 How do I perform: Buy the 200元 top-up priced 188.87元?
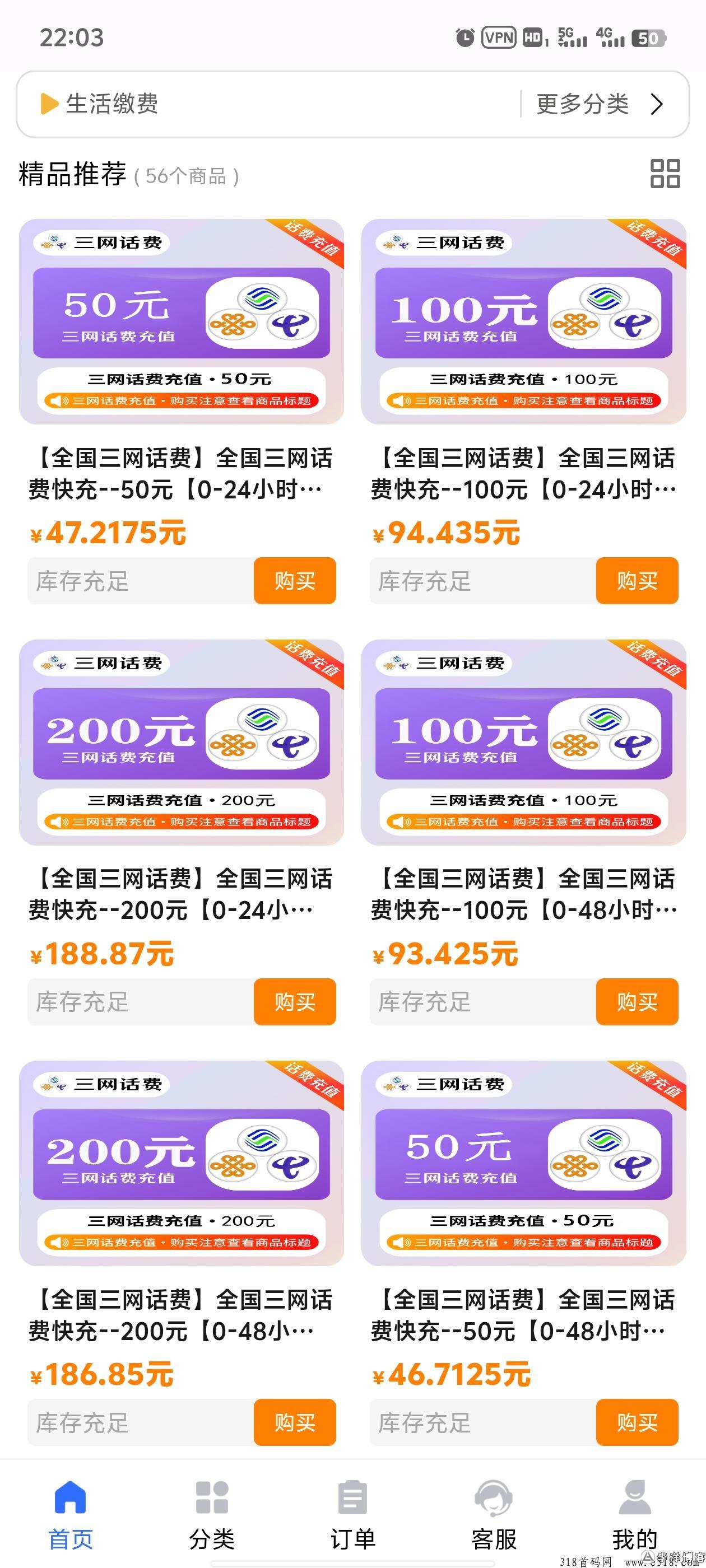click(295, 1001)
